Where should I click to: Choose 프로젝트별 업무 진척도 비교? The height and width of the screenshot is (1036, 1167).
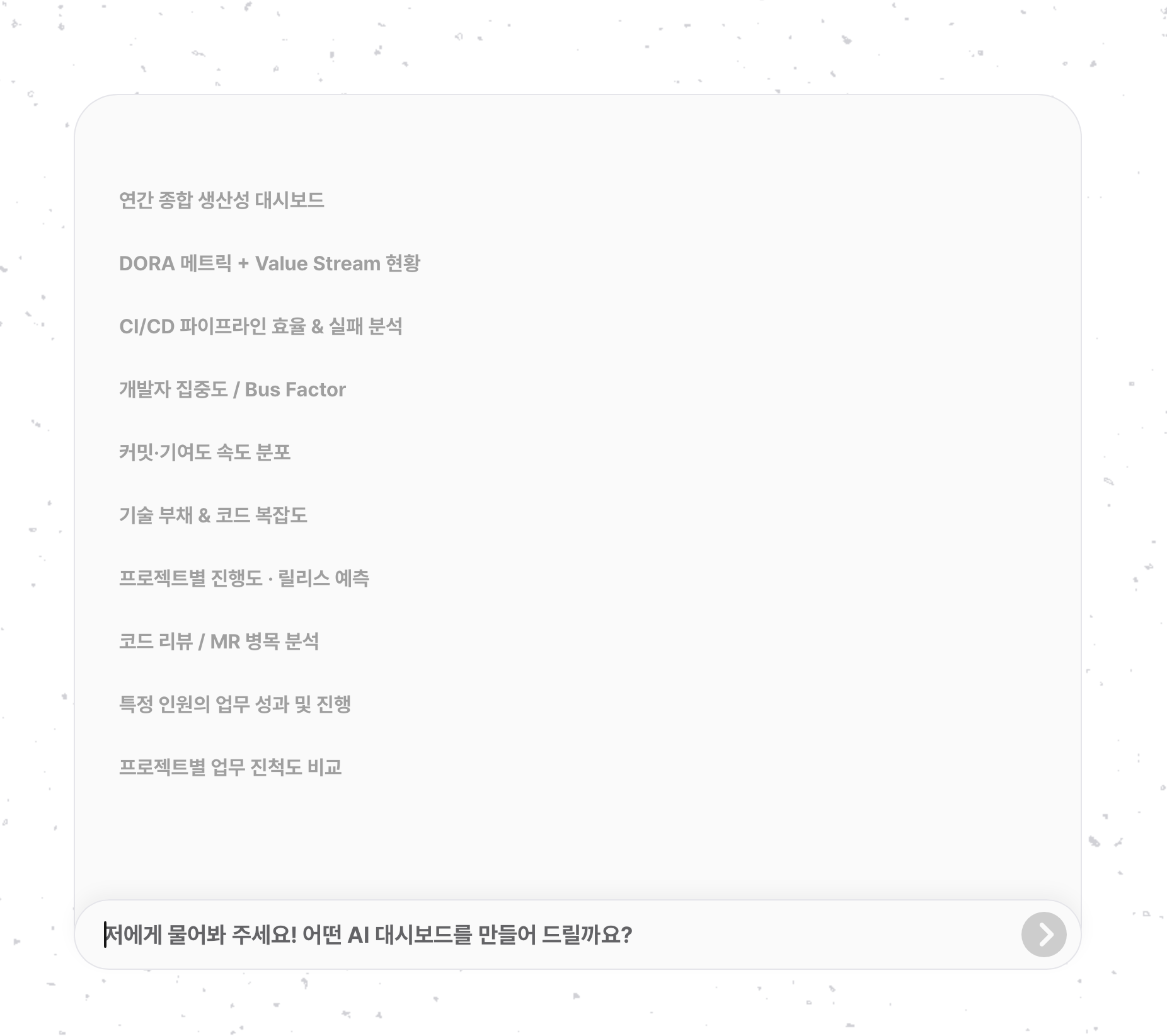coord(230,768)
